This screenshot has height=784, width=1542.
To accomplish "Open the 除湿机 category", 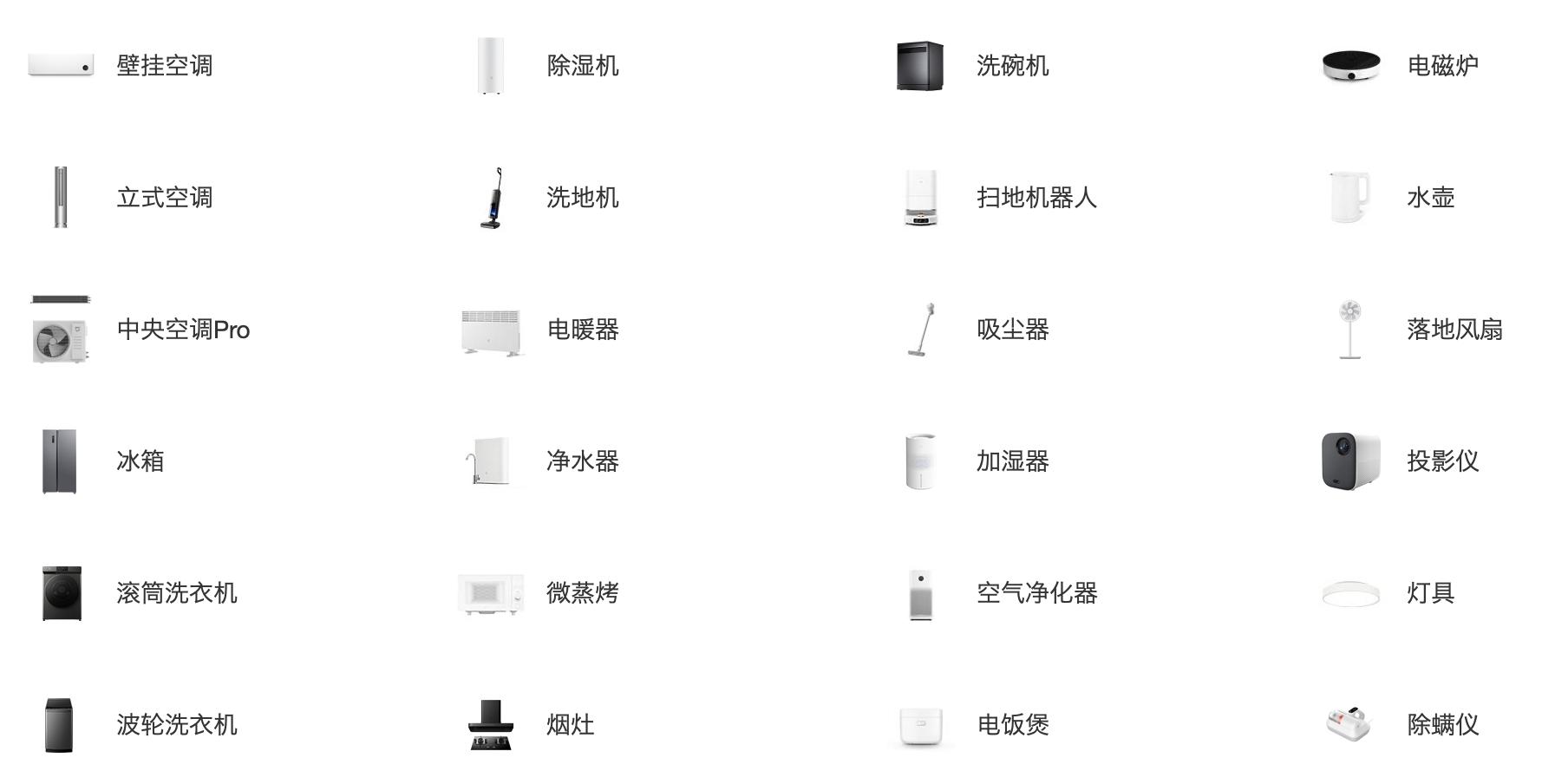I will (583, 66).
